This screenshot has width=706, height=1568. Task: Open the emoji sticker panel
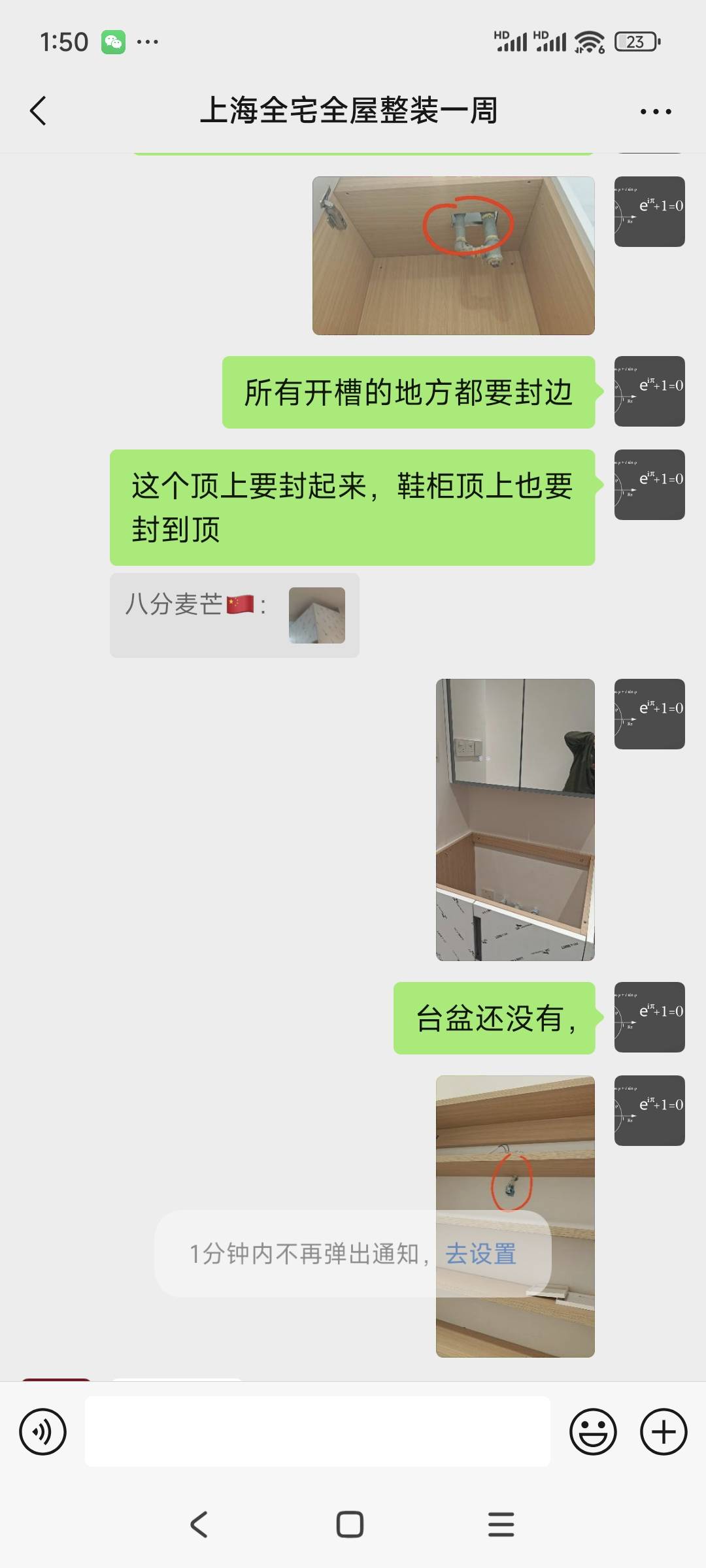click(593, 1431)
